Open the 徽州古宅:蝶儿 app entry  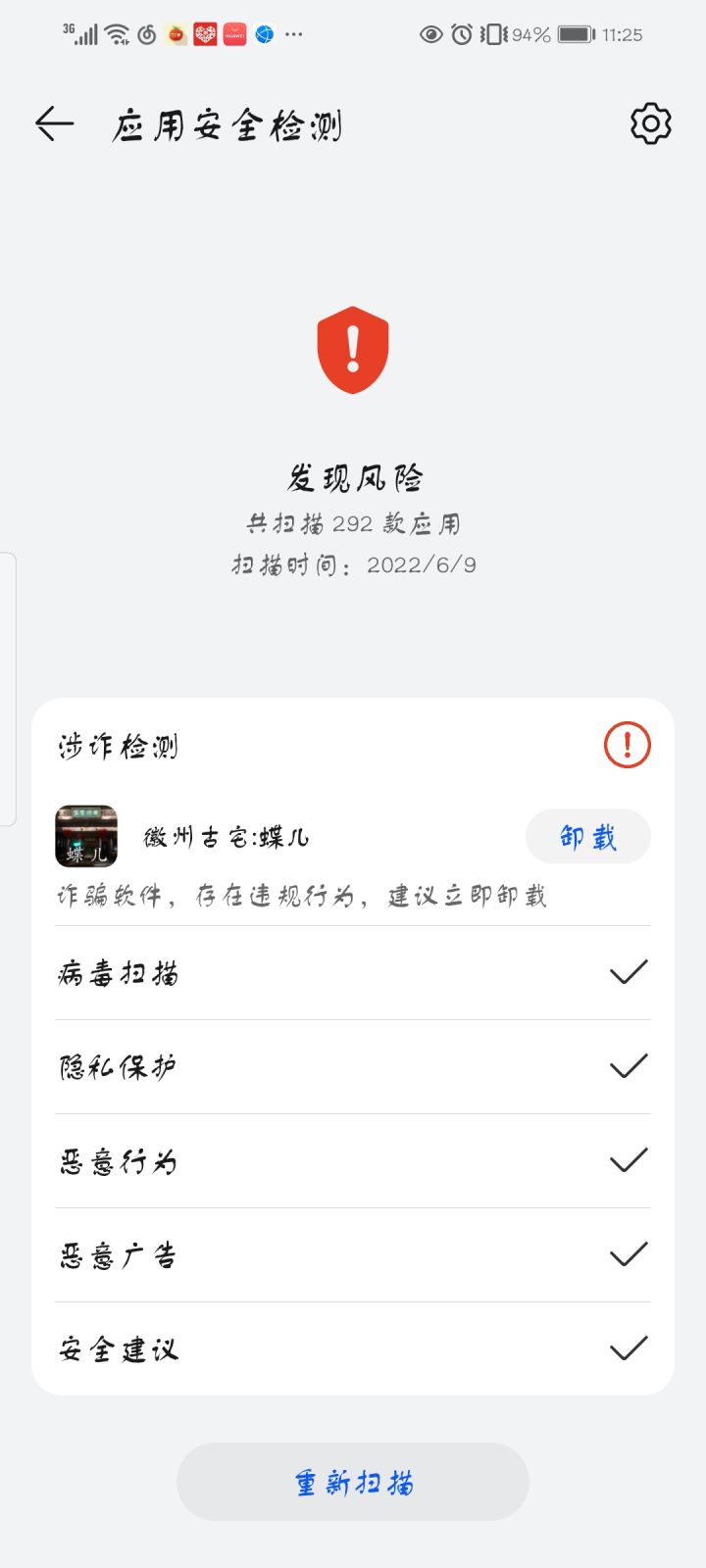click(x=227, y=837)
